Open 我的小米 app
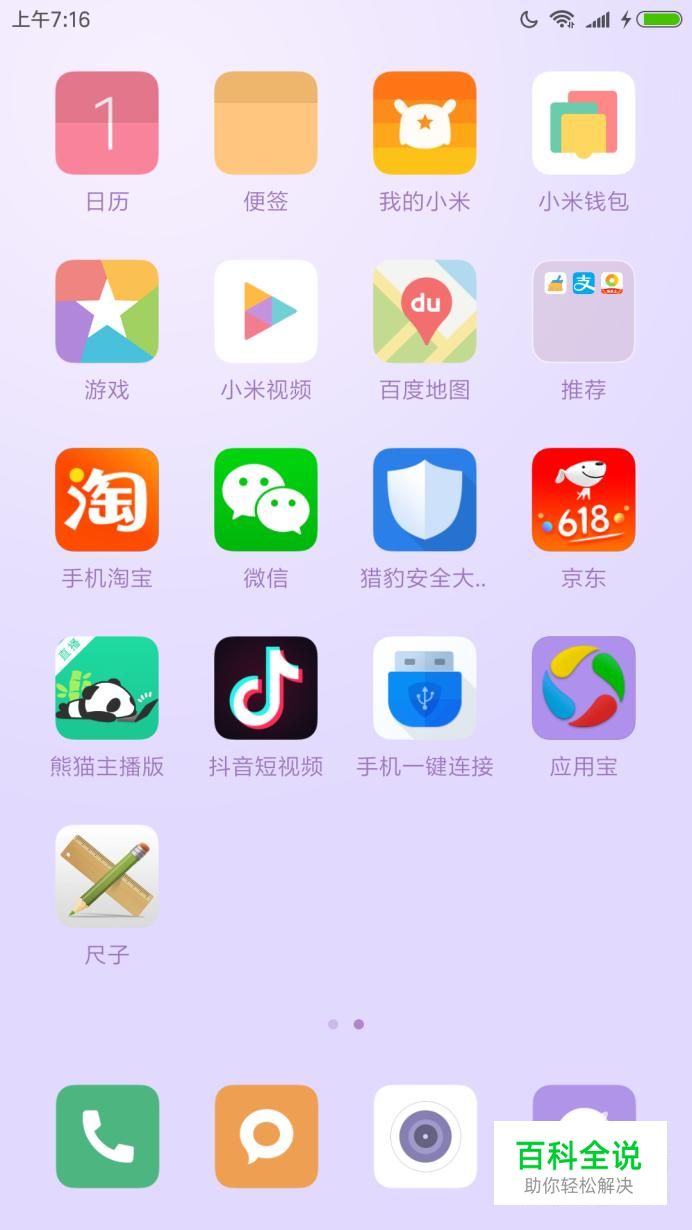The width and height of the screenshot is (692, 1230). (x=425, y=123)
